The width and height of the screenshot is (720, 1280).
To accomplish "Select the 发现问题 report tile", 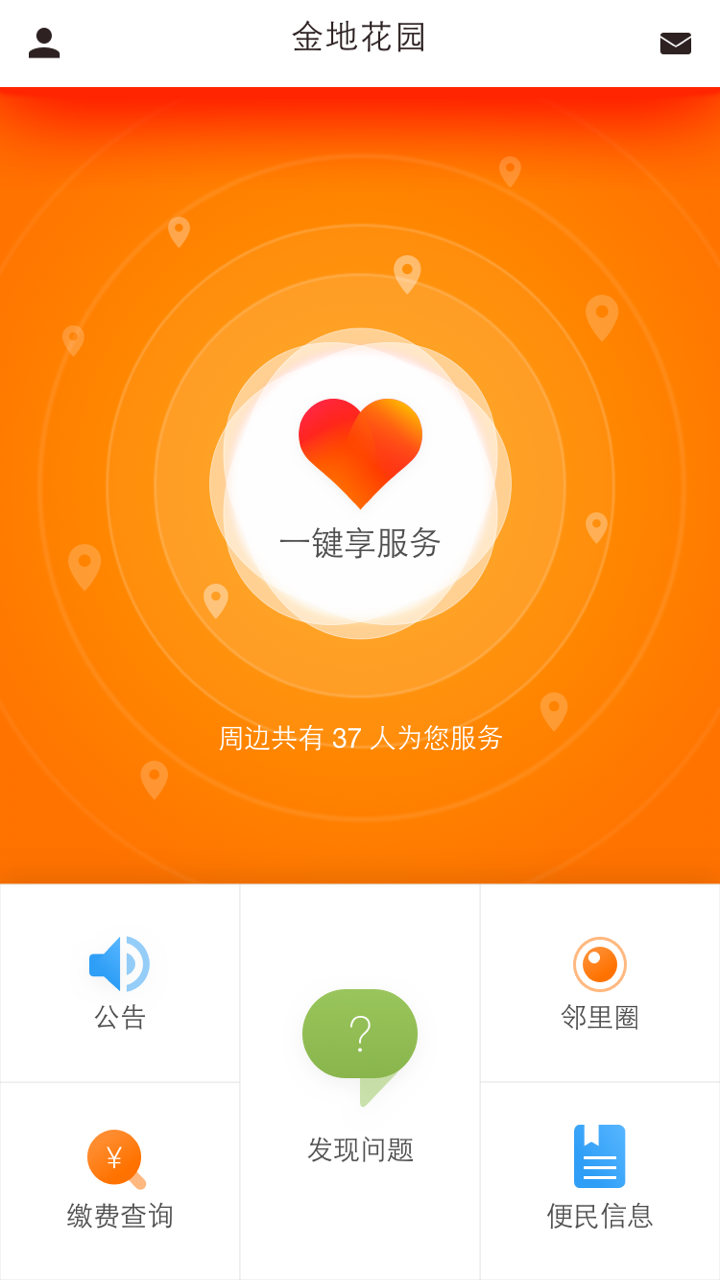I will [359, 1150].
